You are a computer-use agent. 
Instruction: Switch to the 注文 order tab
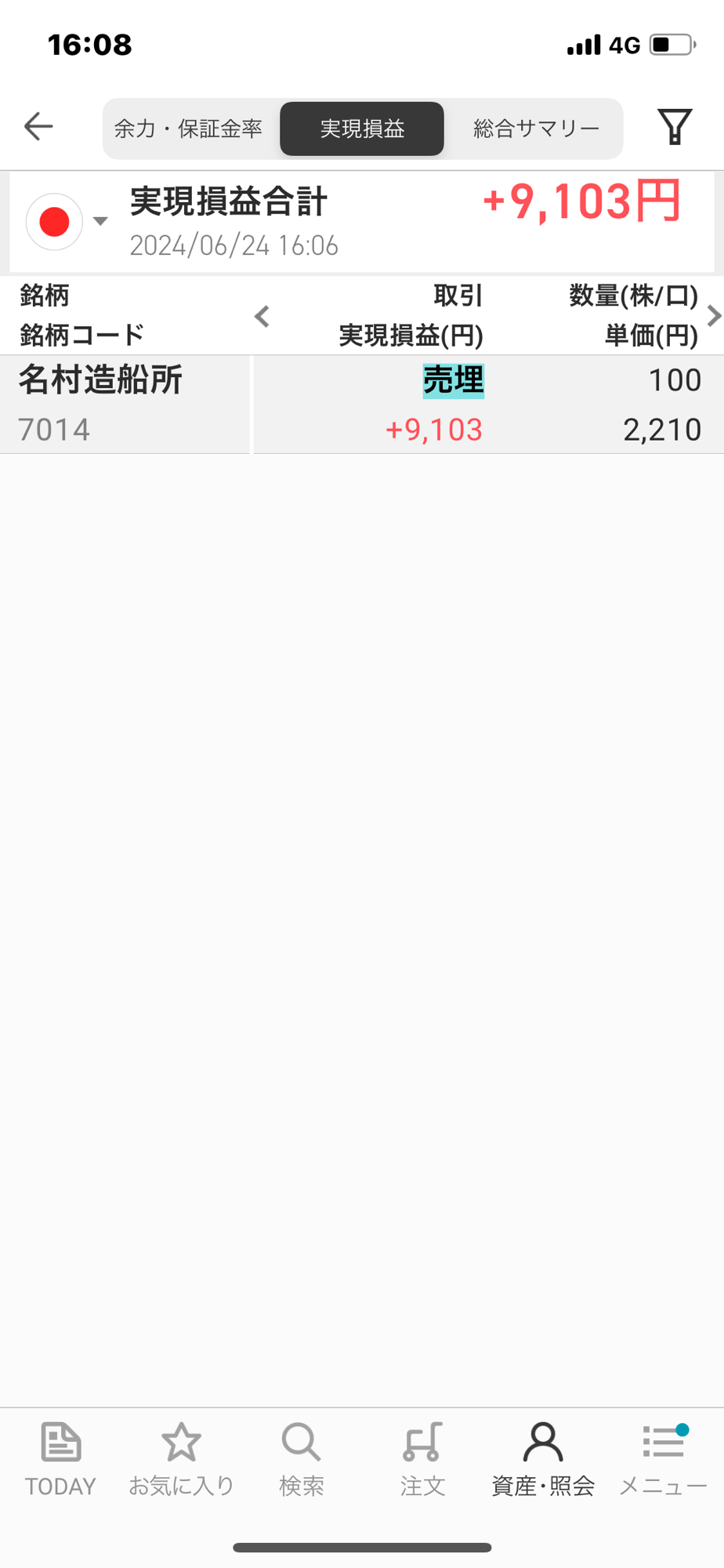[422, 1460]
